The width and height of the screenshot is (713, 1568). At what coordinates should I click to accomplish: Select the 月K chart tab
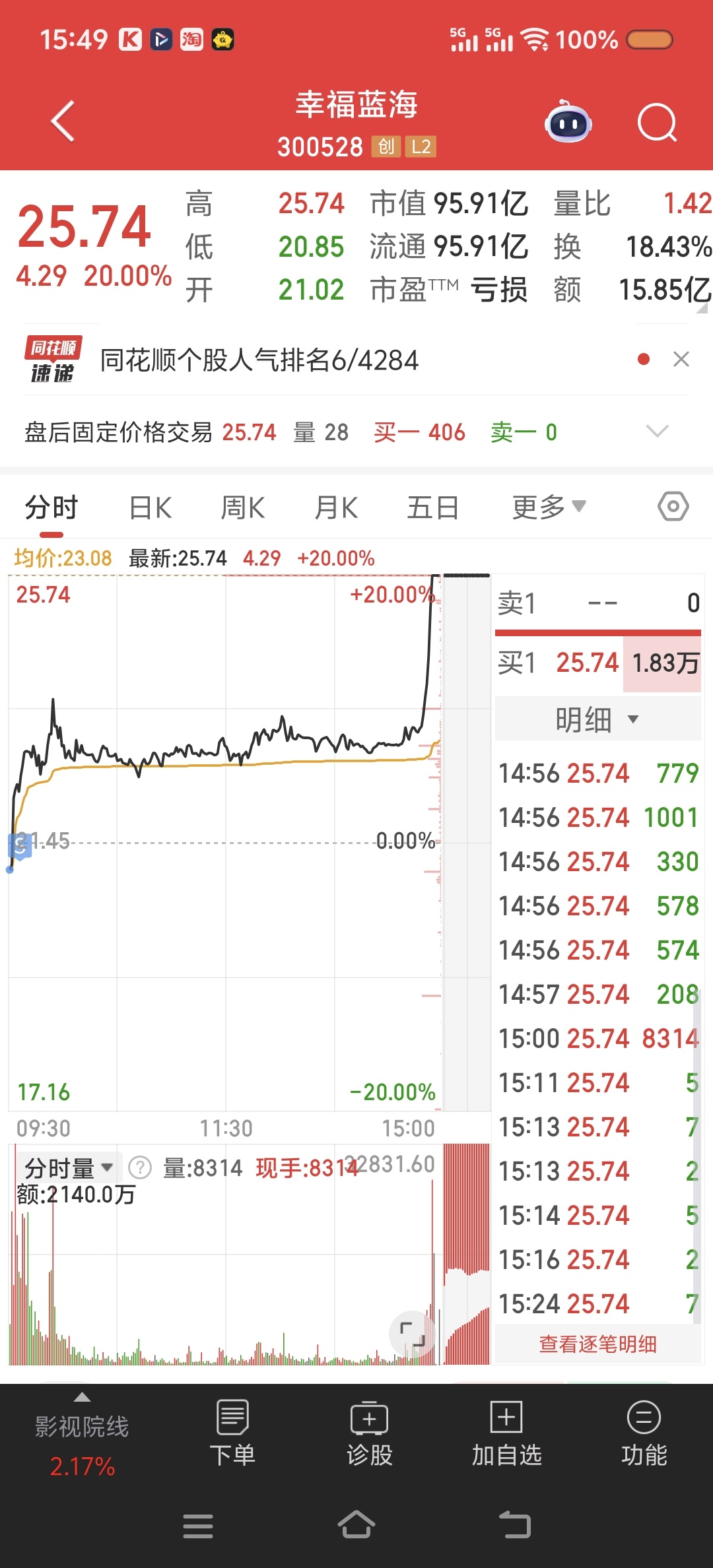[x=336, y=508]
